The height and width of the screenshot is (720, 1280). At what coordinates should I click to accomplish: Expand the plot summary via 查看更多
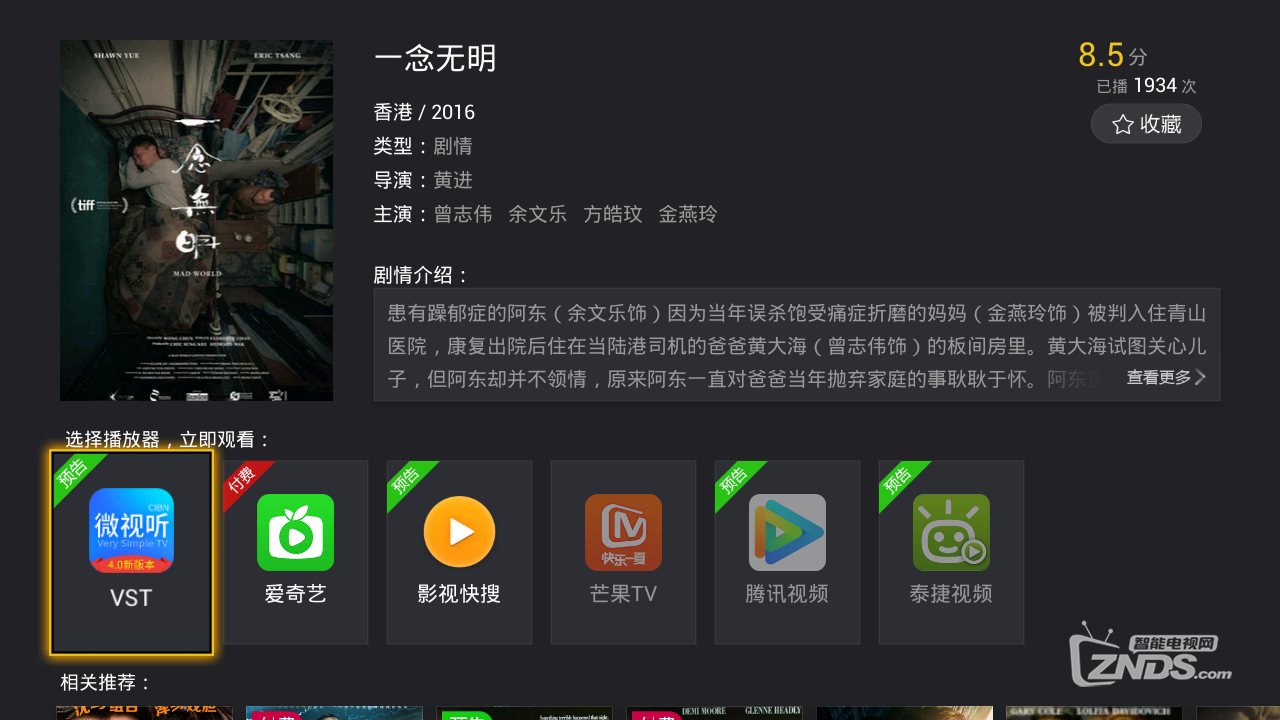(x=1166, y=377)
